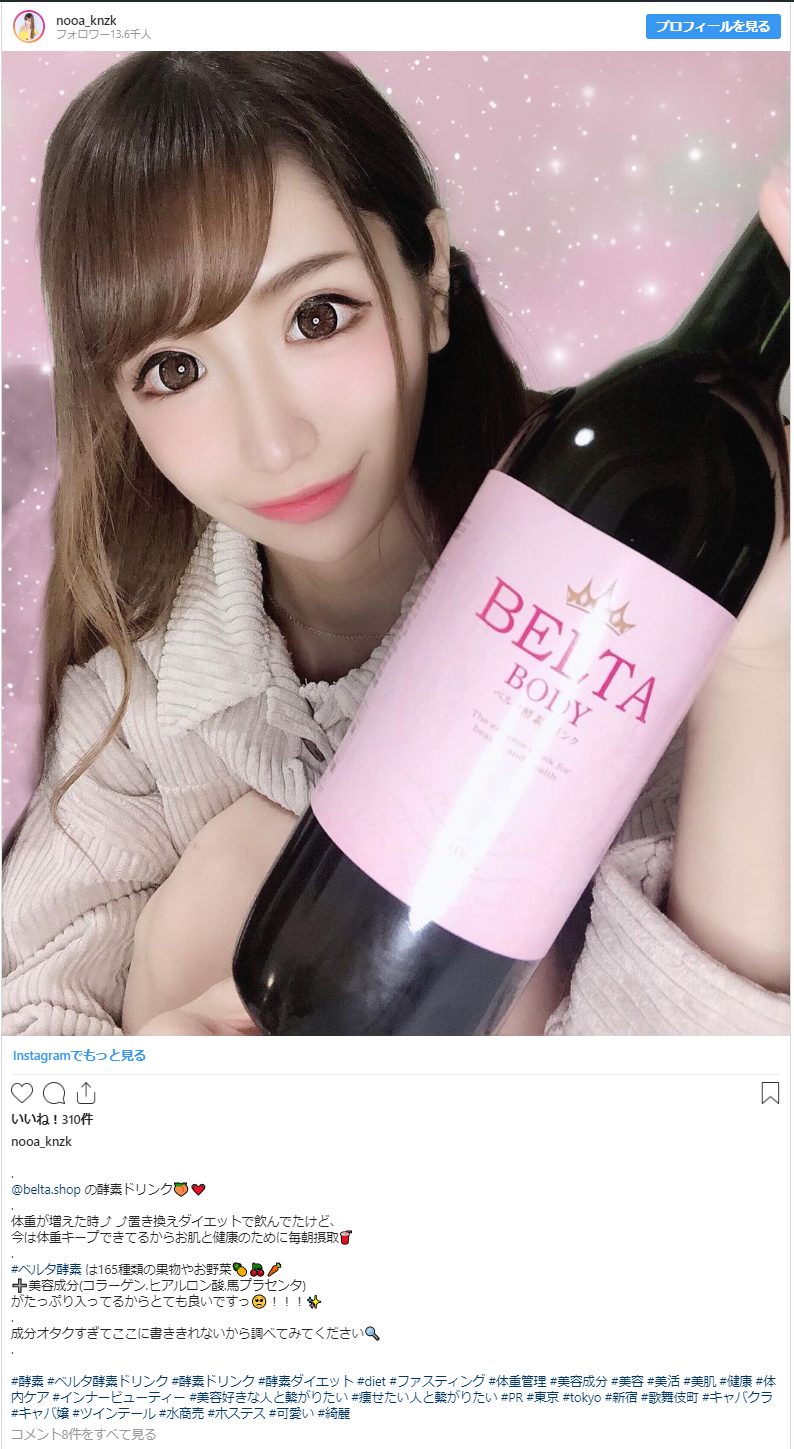
Task: Open Instagramでもっと見る link
Action: 79,1055
